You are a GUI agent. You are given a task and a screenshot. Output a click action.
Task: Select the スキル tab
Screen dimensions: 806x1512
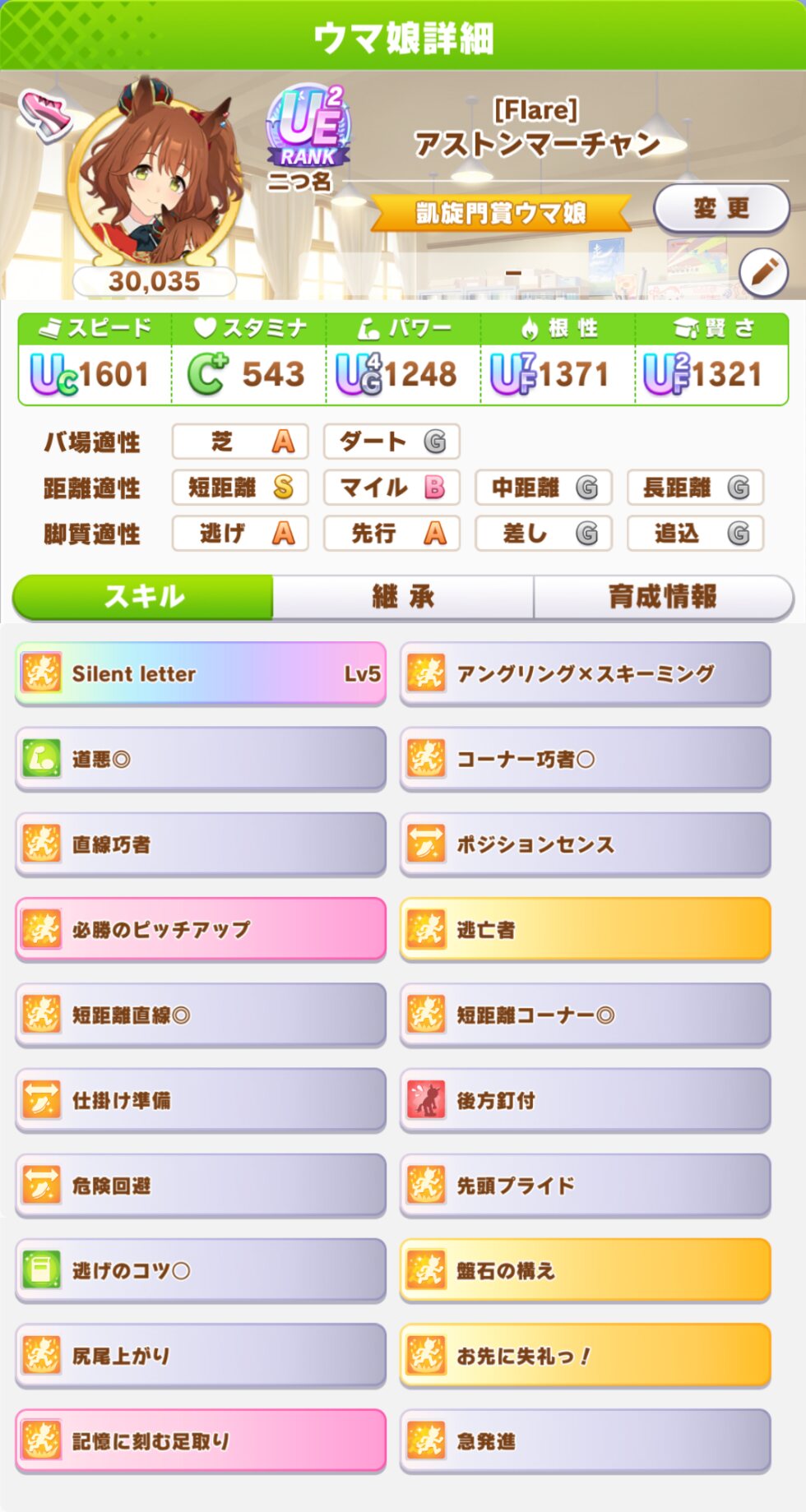143,596
